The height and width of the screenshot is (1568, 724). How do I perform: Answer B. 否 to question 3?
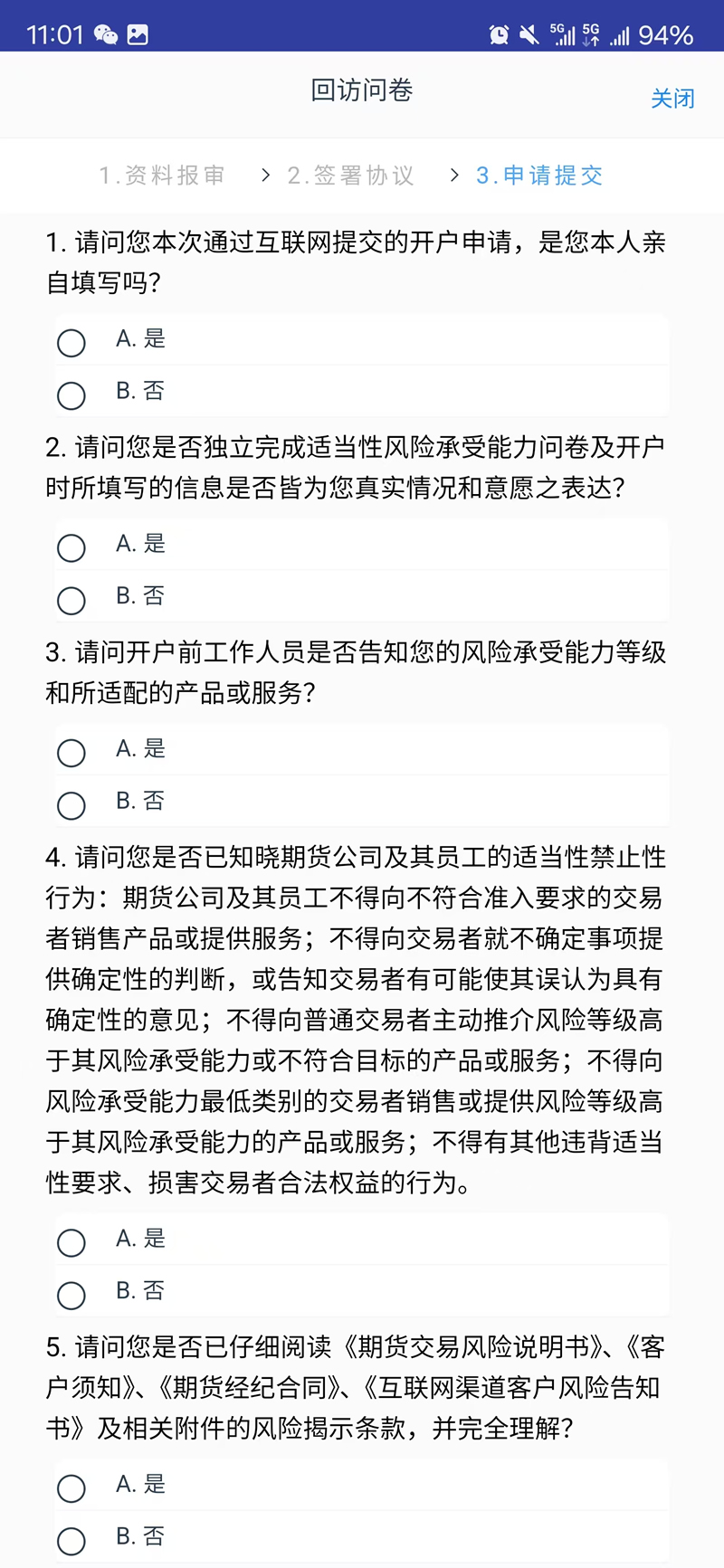tap(71, 805)
